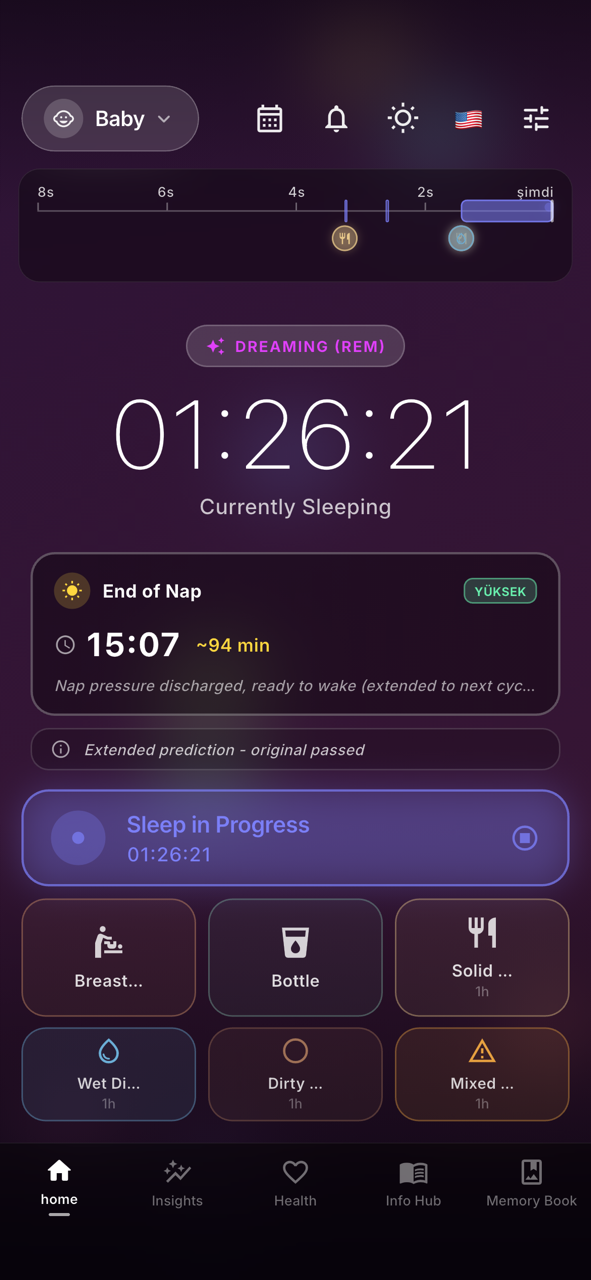Viewport: 591px width, 1280px height.
Task: Open the End of Nap prediction card
Action: point(295,634)
